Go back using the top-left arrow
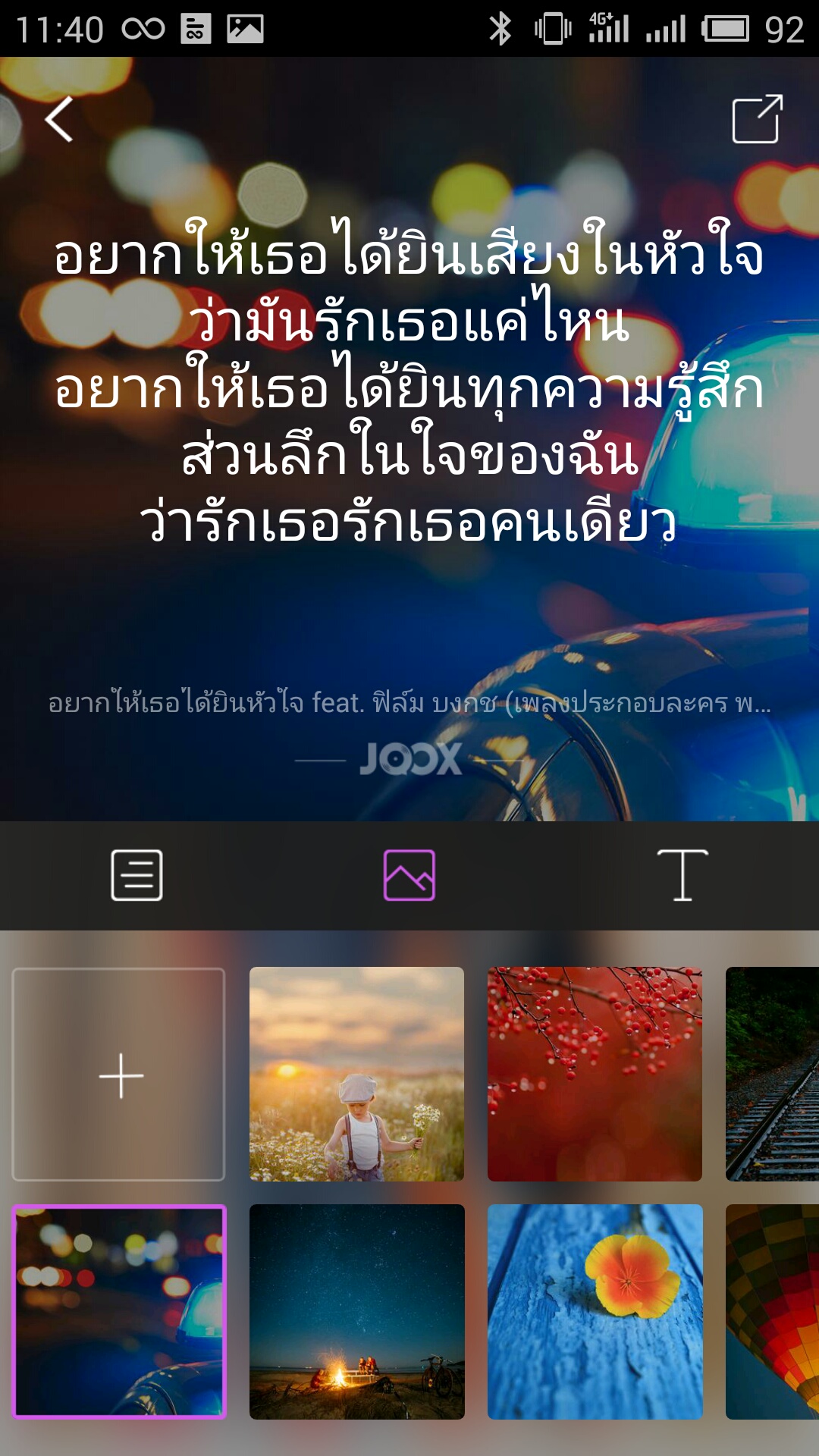Screen dimensions: 819x1456 (59, 119)
